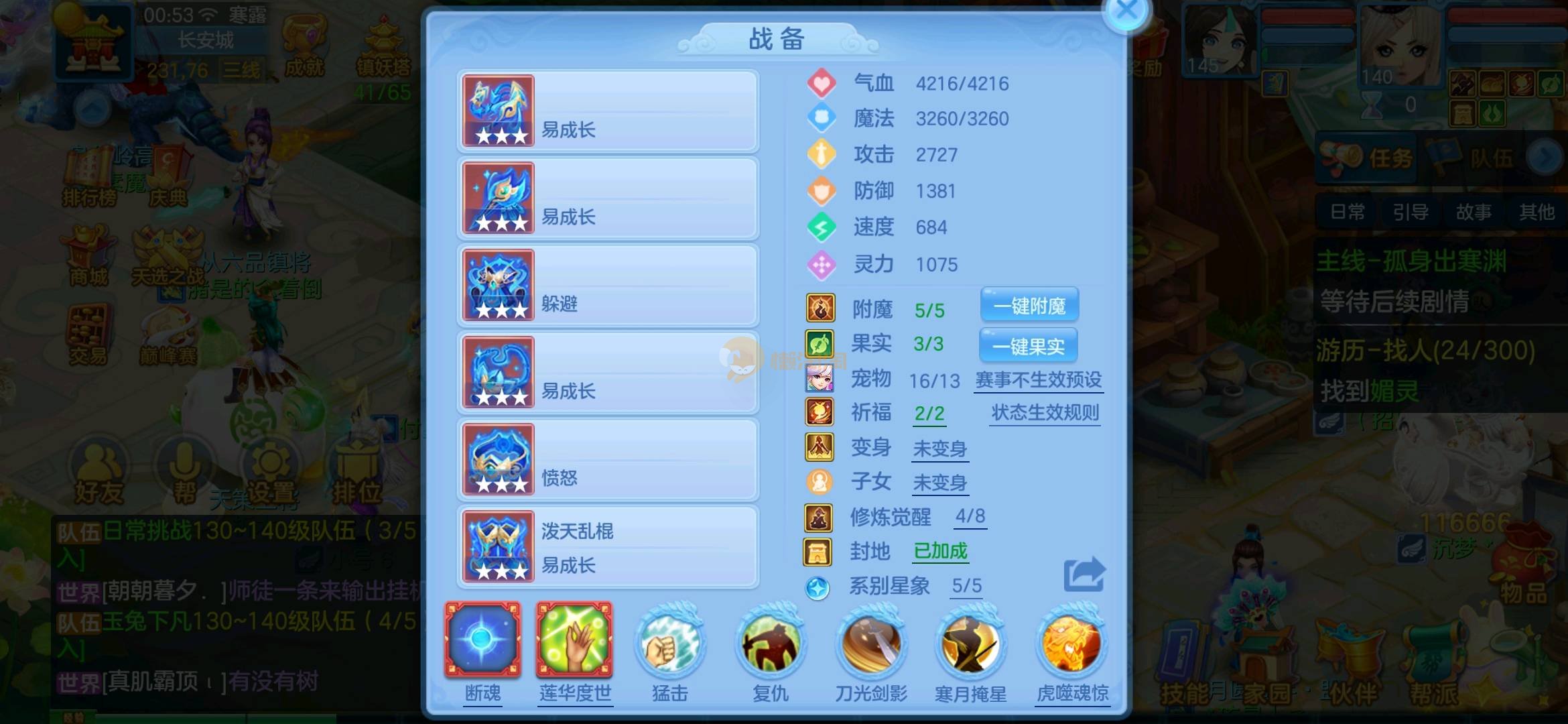Open the 复仇 skill icon
Screen dimensions: 1568x724
click(770, 644)
